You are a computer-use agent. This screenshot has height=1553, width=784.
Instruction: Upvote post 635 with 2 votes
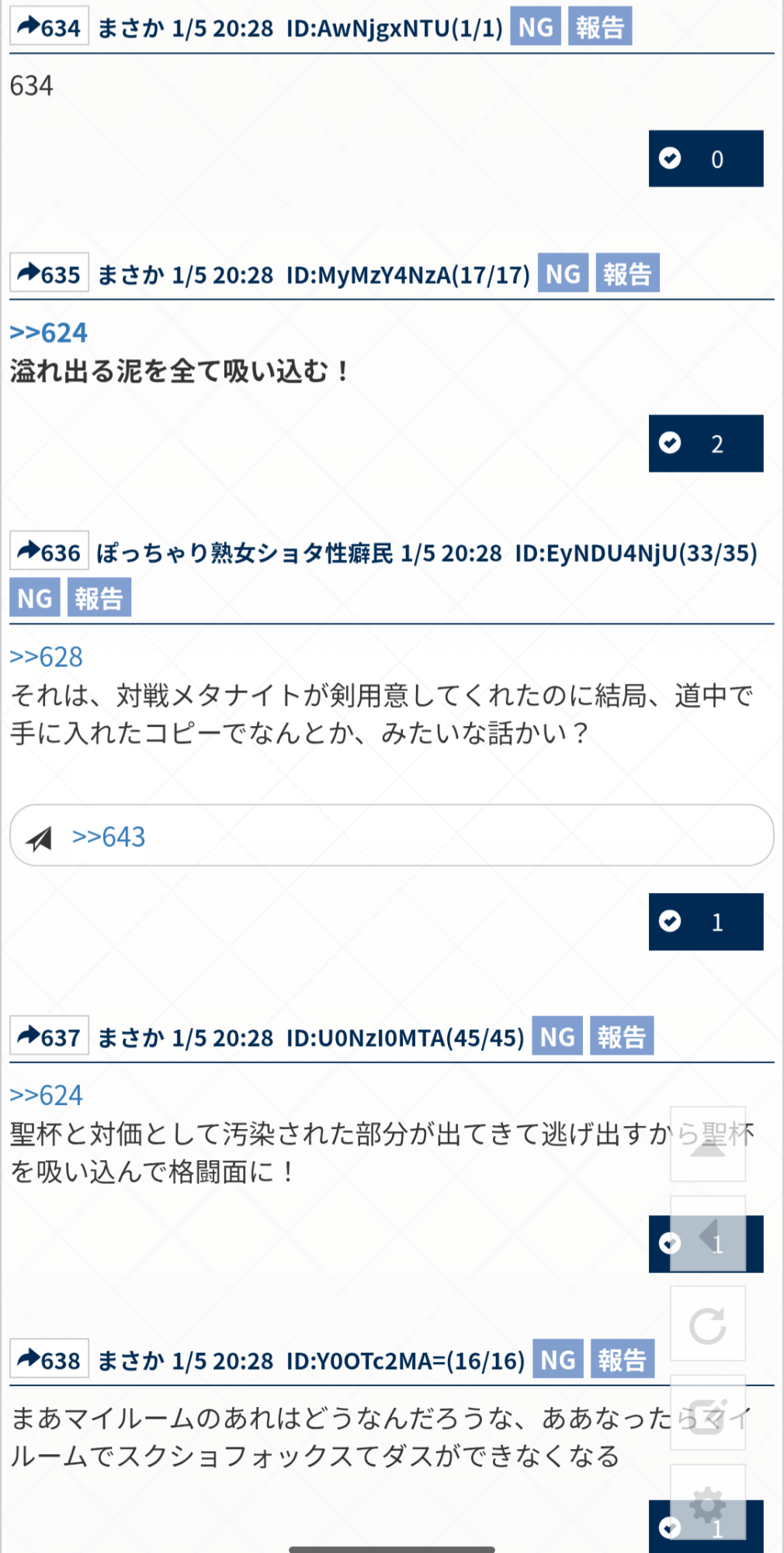point(706,443)
